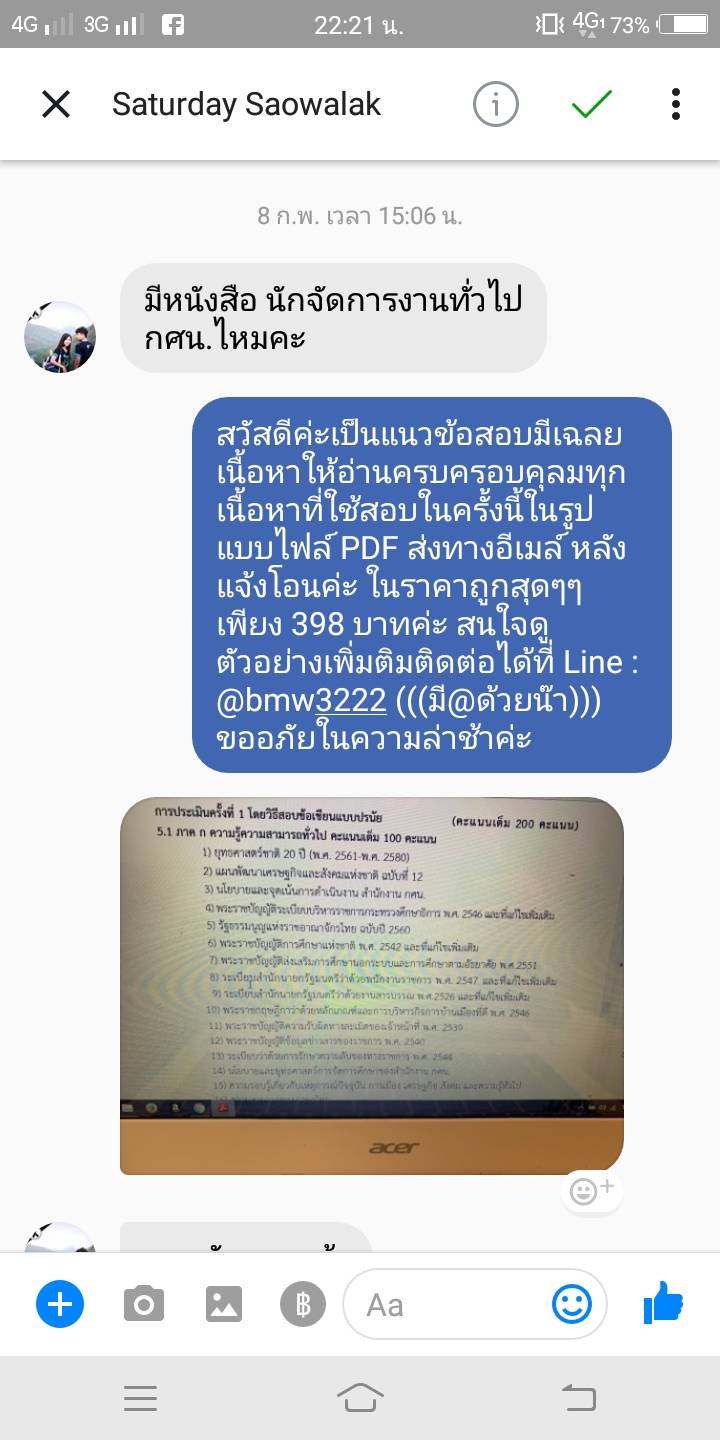Image resolution: width=720 pixels, height=1440 pixels.
Task: Tap the green checkmark to mark done
Action: pyautogui.click(x=592, y=103)
